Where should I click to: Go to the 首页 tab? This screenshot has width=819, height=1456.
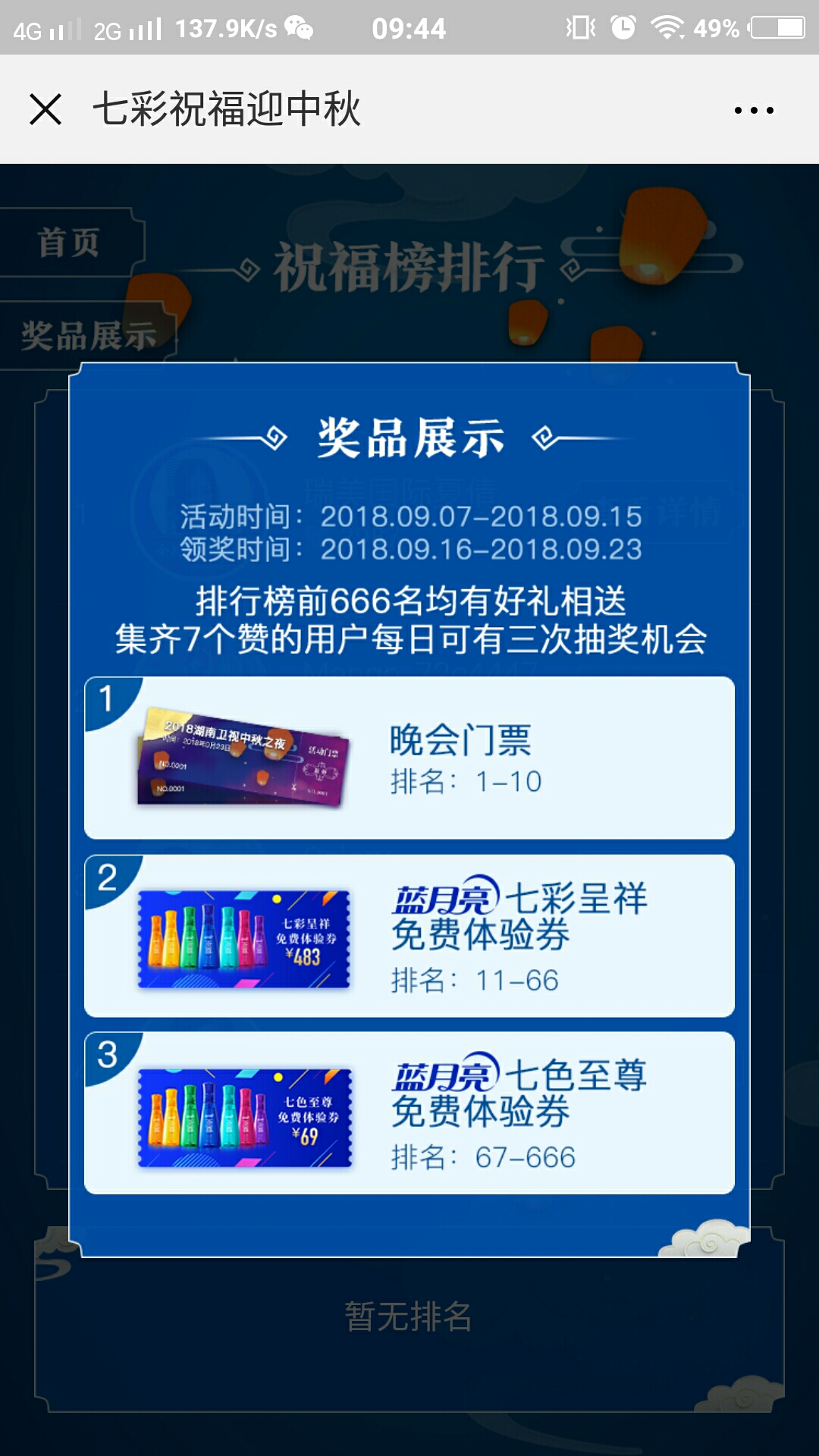click(70, 243)
